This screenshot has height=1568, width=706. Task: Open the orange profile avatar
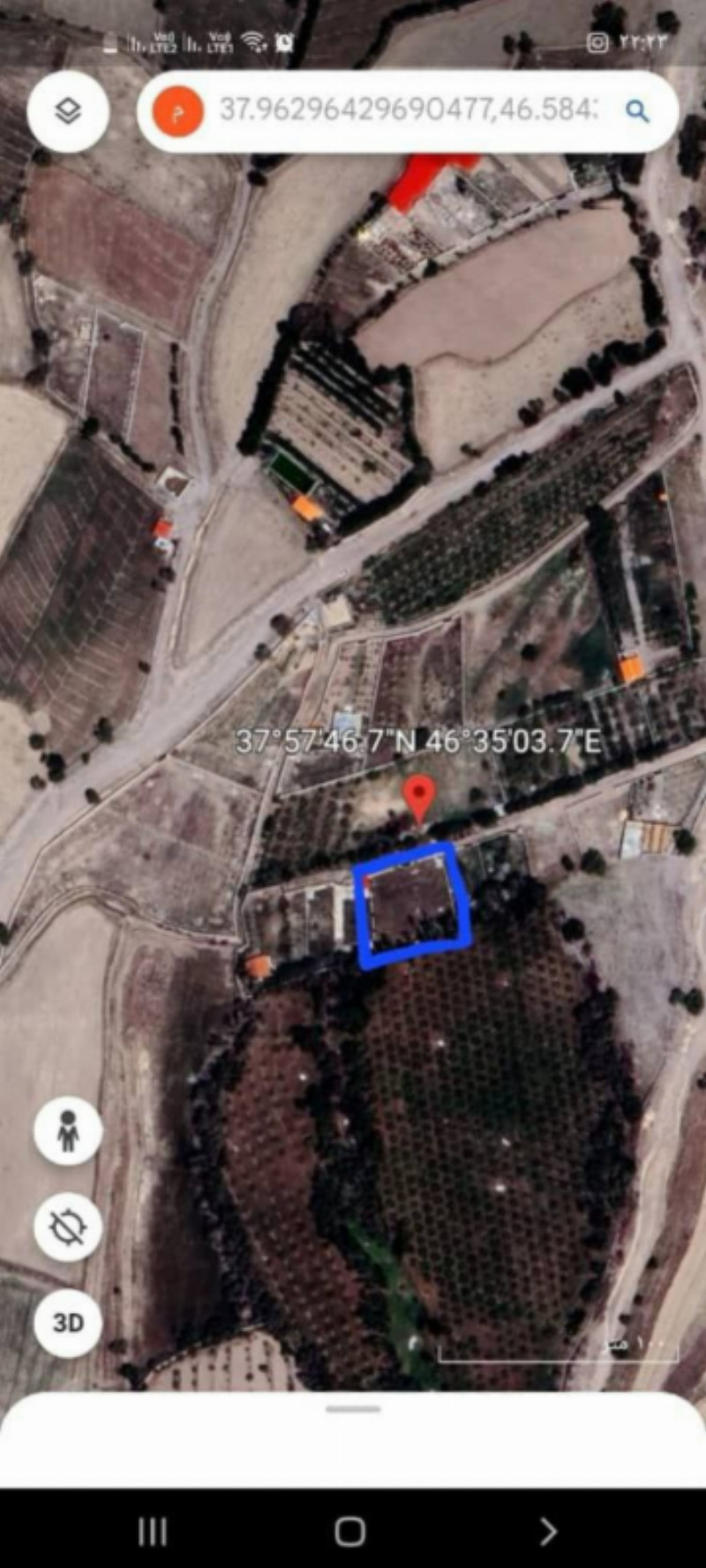click(x=178, y=112)
